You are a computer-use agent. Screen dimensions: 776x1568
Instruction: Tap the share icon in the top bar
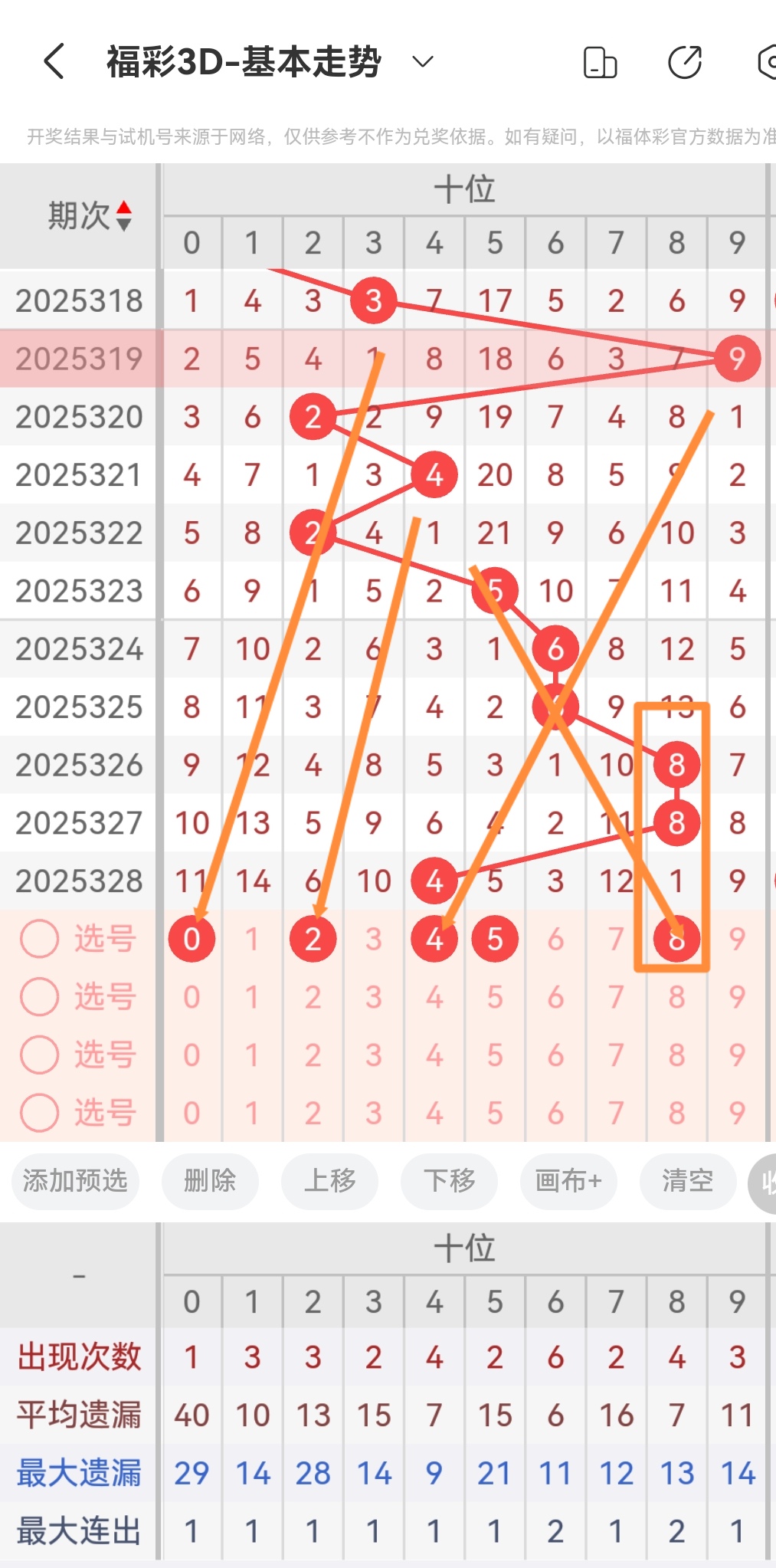[684, 62]
